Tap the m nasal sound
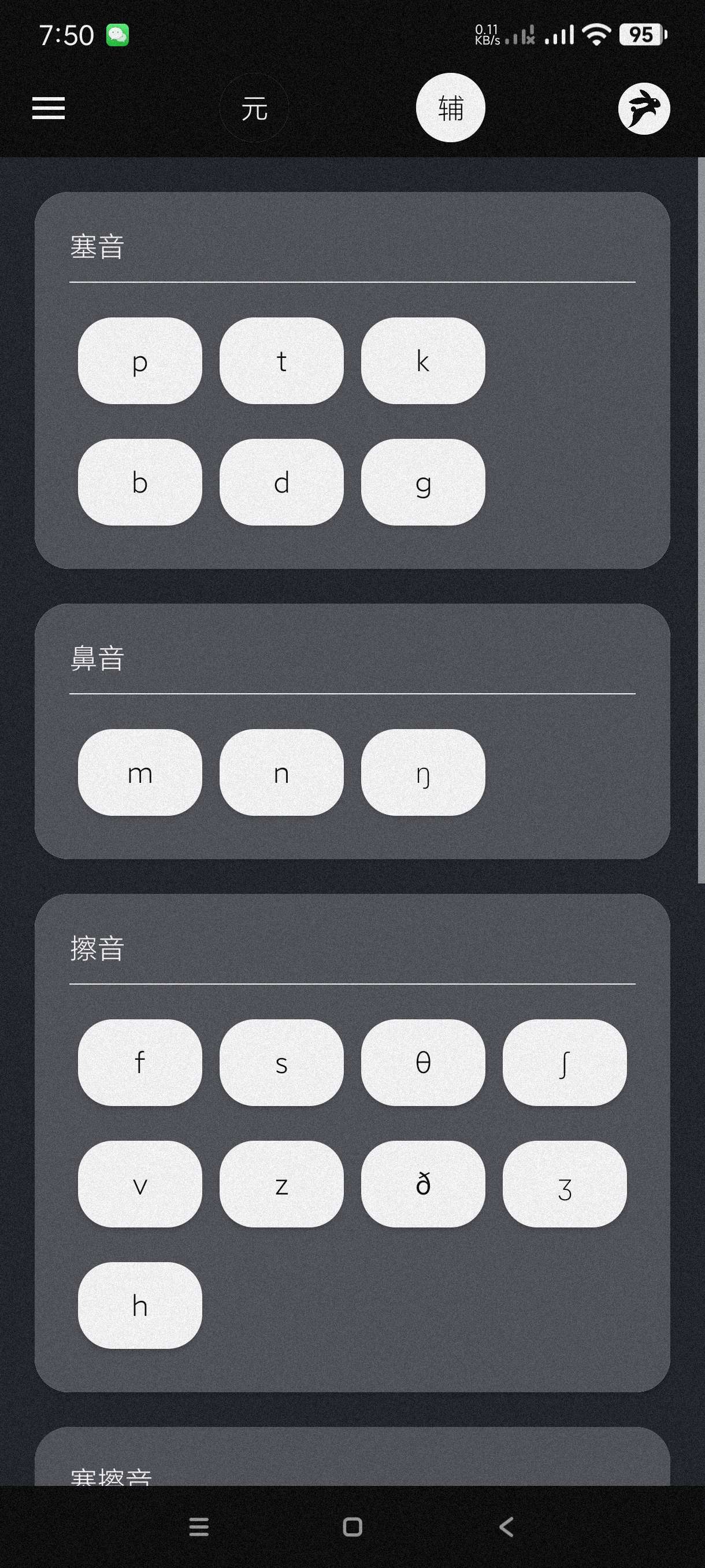Viewport: 705px width, 1568px height. tap(140, 772)
